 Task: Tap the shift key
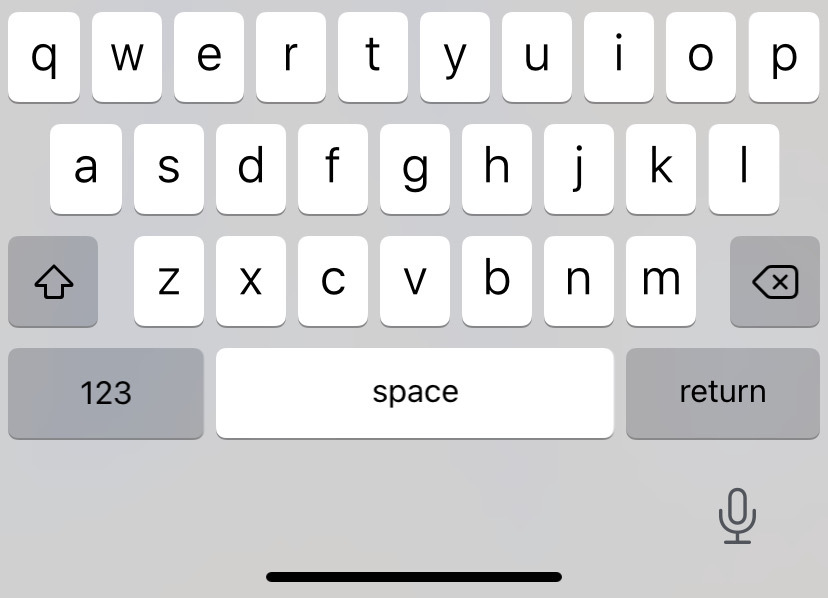[x=53, y=282]
